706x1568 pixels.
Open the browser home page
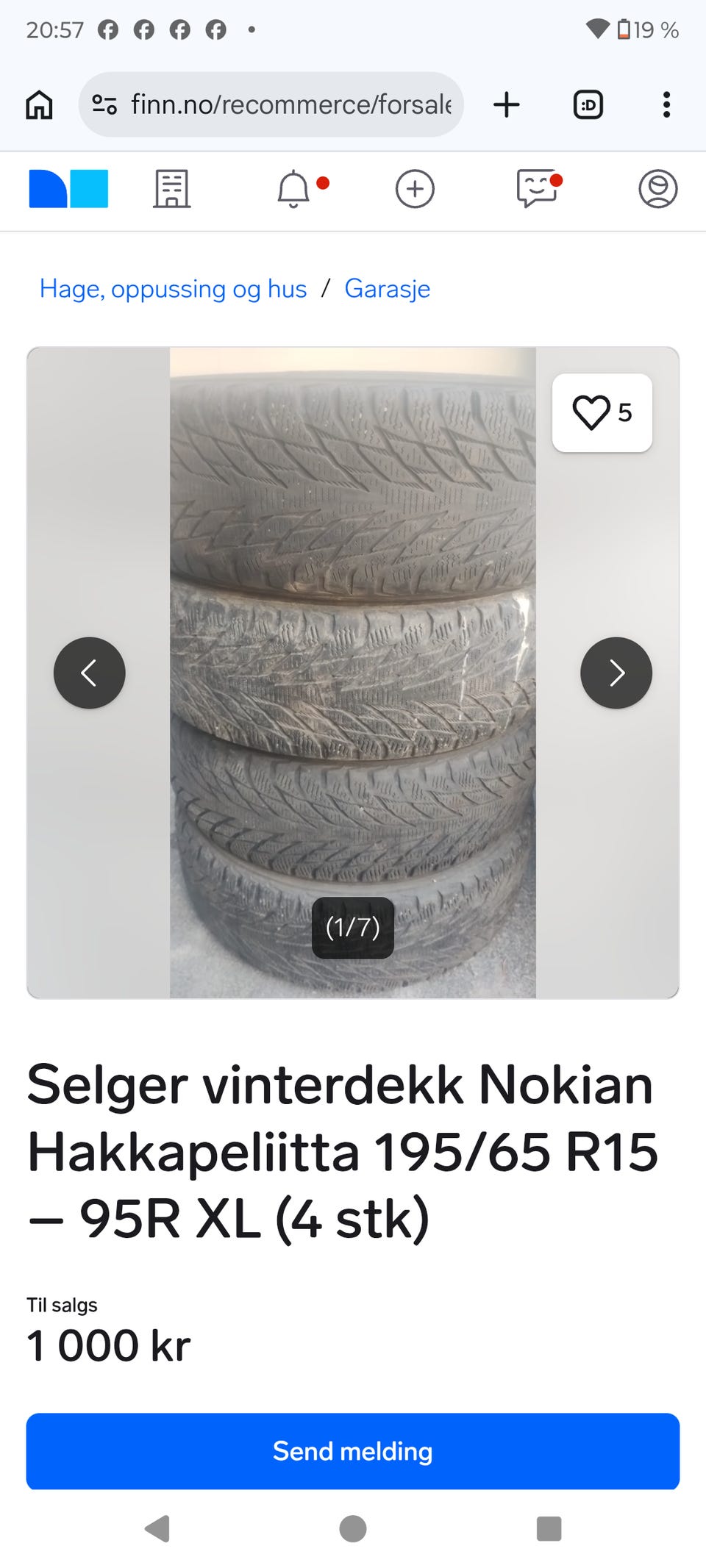click(x=39, y=104)
